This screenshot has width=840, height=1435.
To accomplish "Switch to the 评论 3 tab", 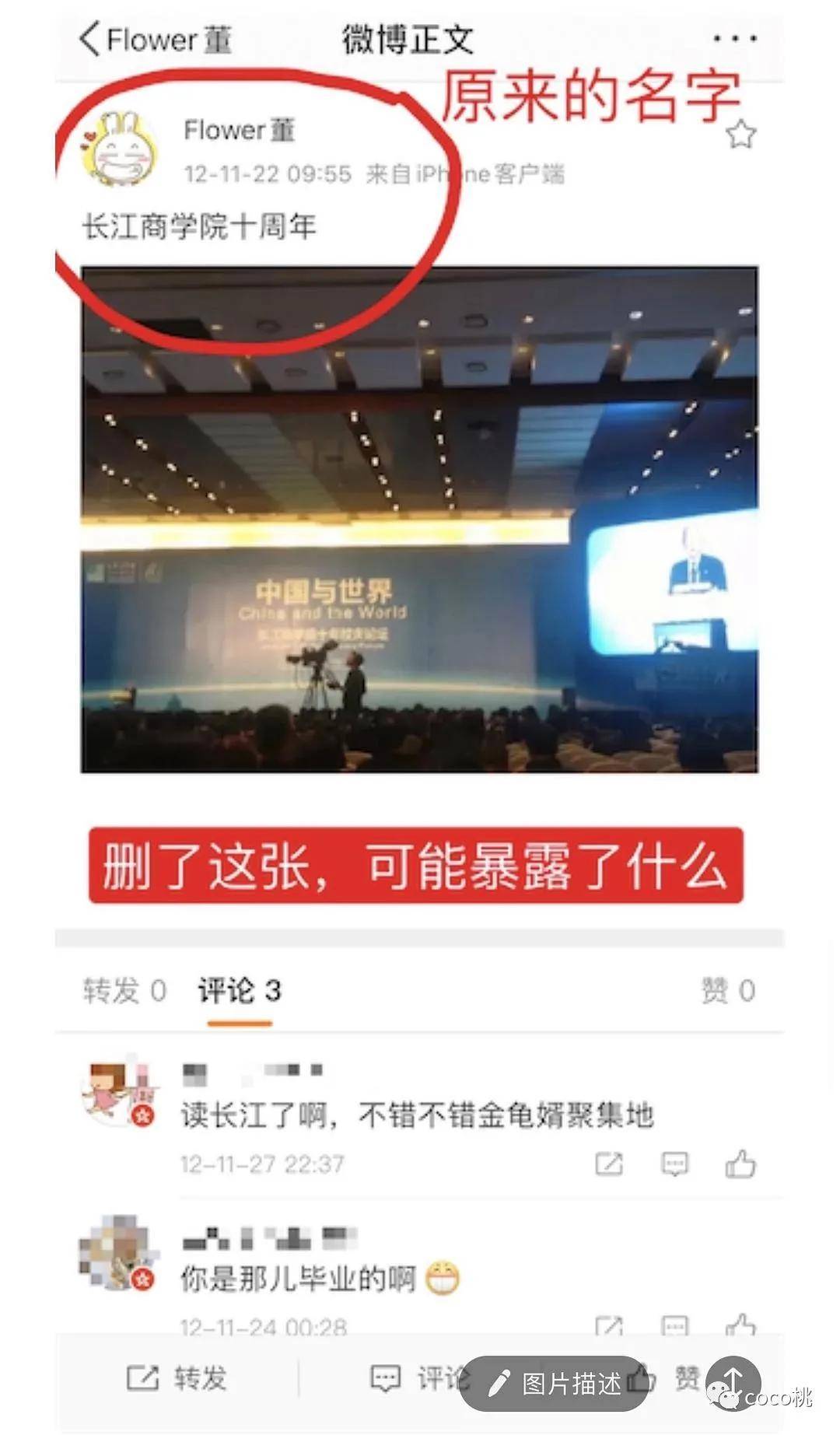I will (240, 990).
